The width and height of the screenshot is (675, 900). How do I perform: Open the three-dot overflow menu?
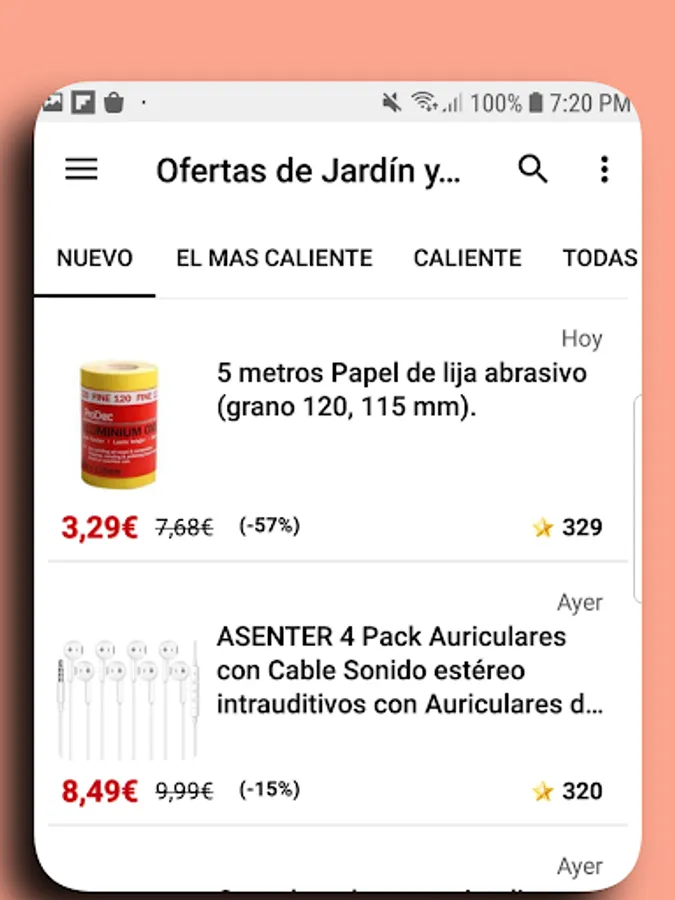coord(604,170)
